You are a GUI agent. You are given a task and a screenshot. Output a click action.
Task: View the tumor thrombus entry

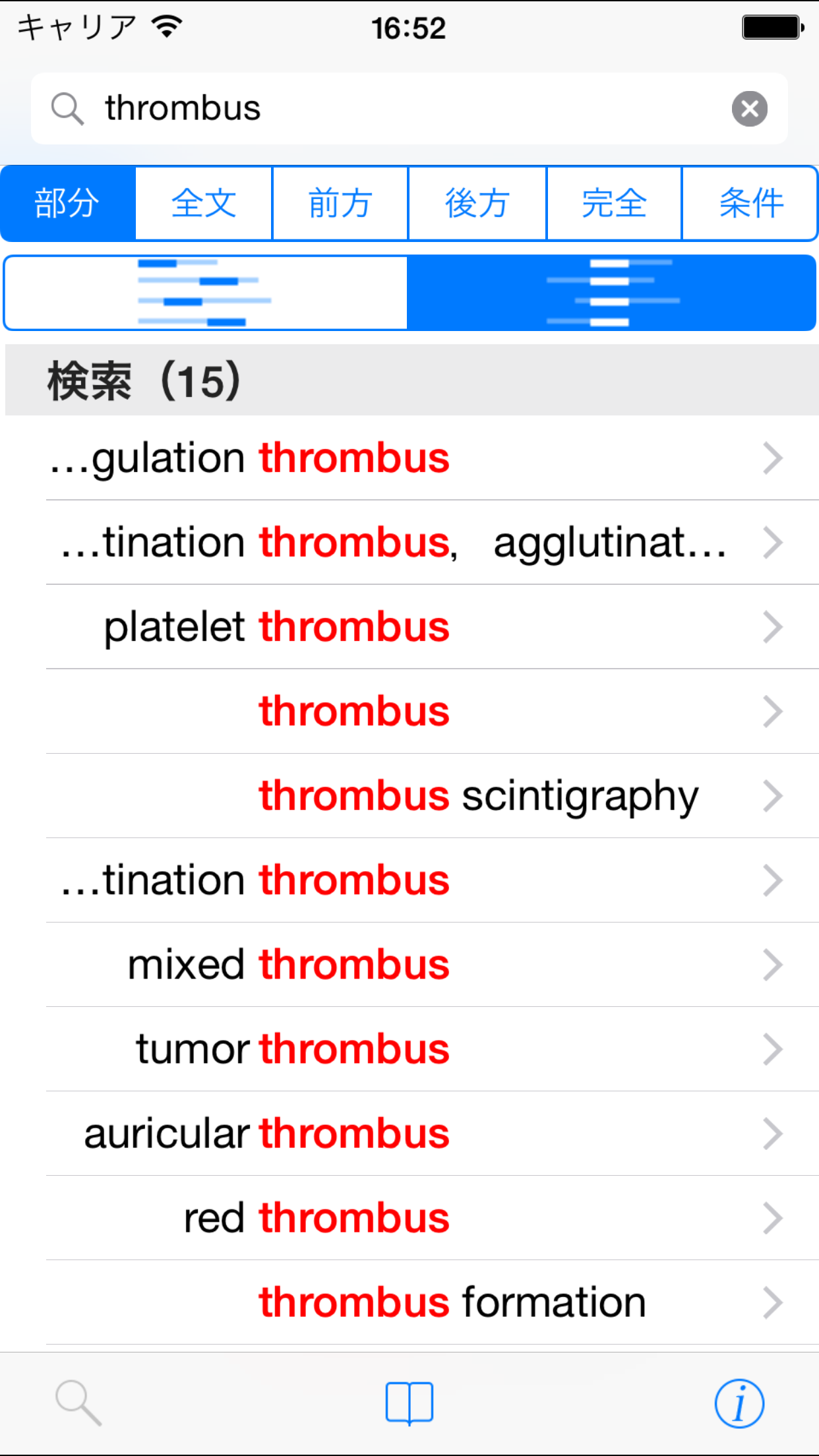click(x=409, y=1048)
